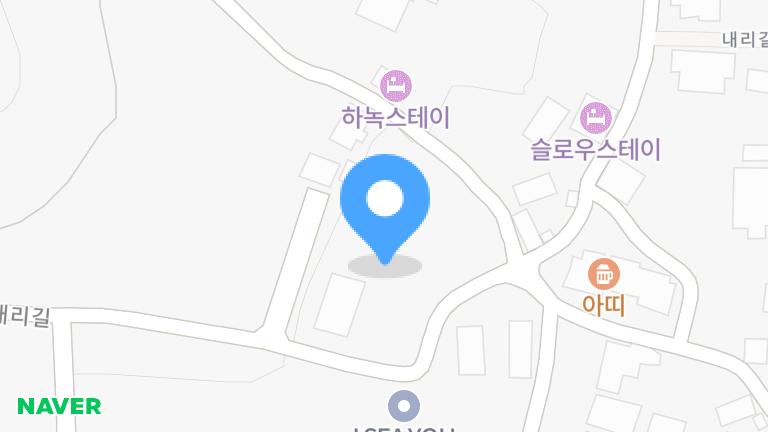Tap the blue location pin
Viewport: 768px width, 432px height.
[385, 200]
